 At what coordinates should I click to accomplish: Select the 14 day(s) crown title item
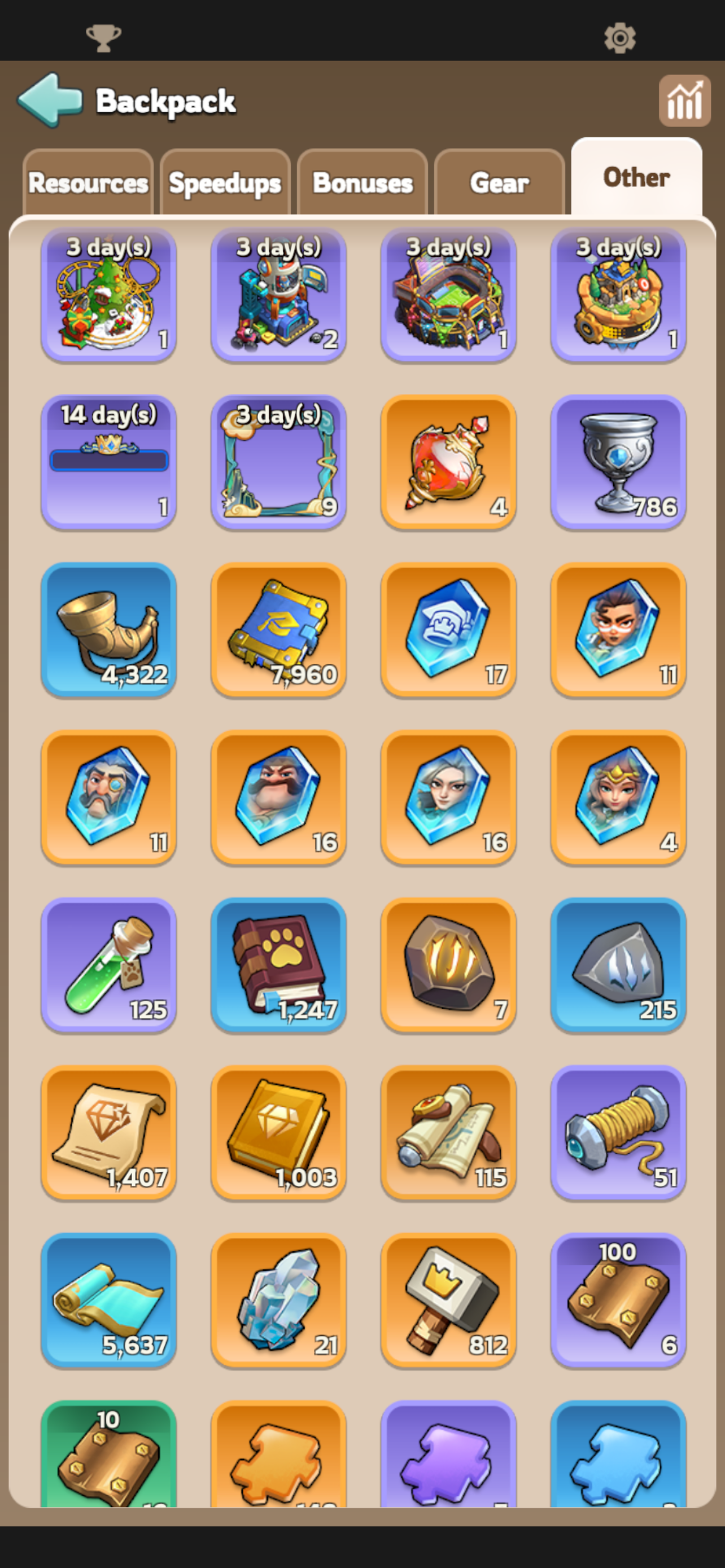pos(109,463)
